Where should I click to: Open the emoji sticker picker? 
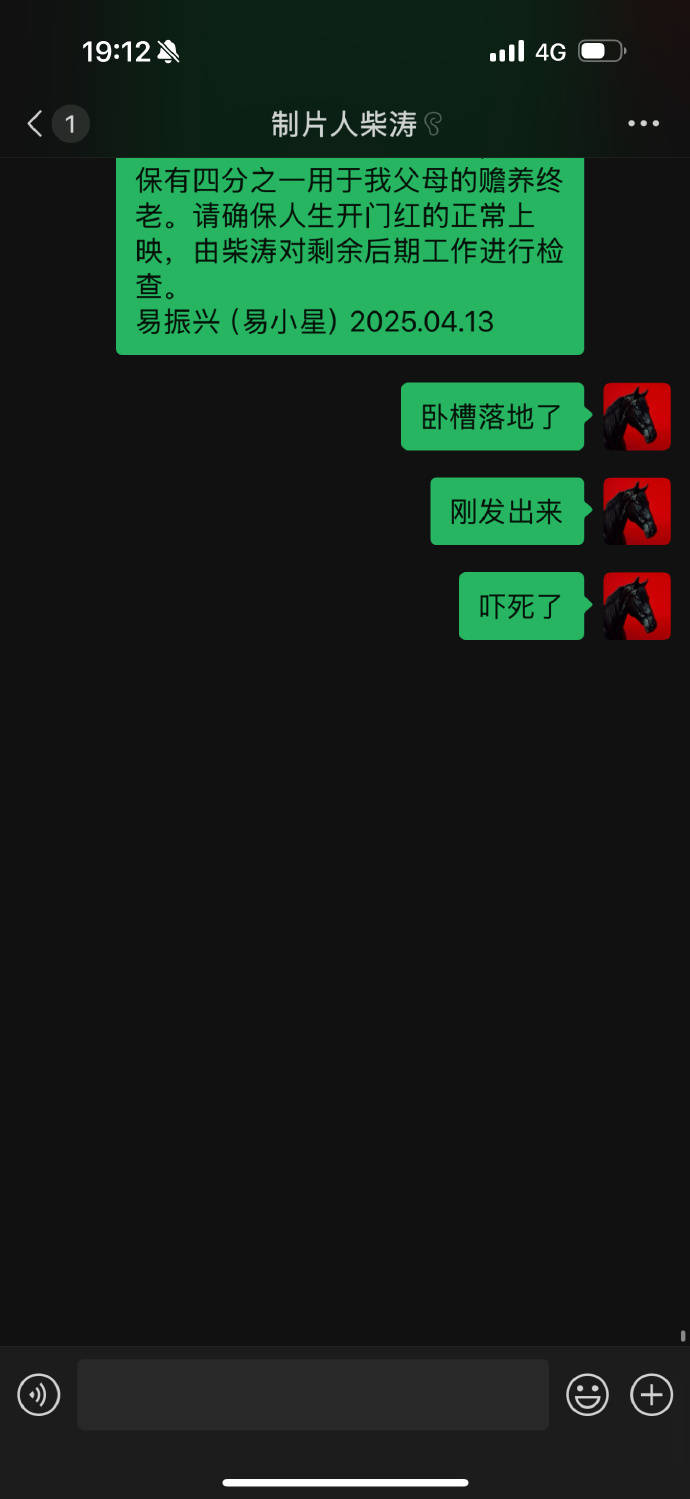pos(587,1394)
